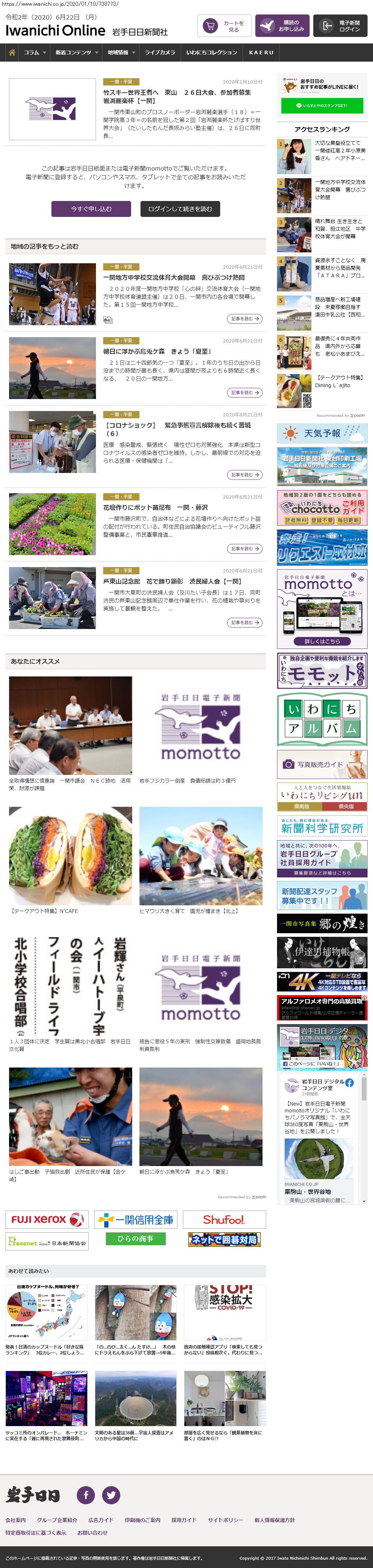This screenshot has width=373, height=1568.
Task: Tap 購読のお申し込み subscription button
Action: click(x=282, y=26)
